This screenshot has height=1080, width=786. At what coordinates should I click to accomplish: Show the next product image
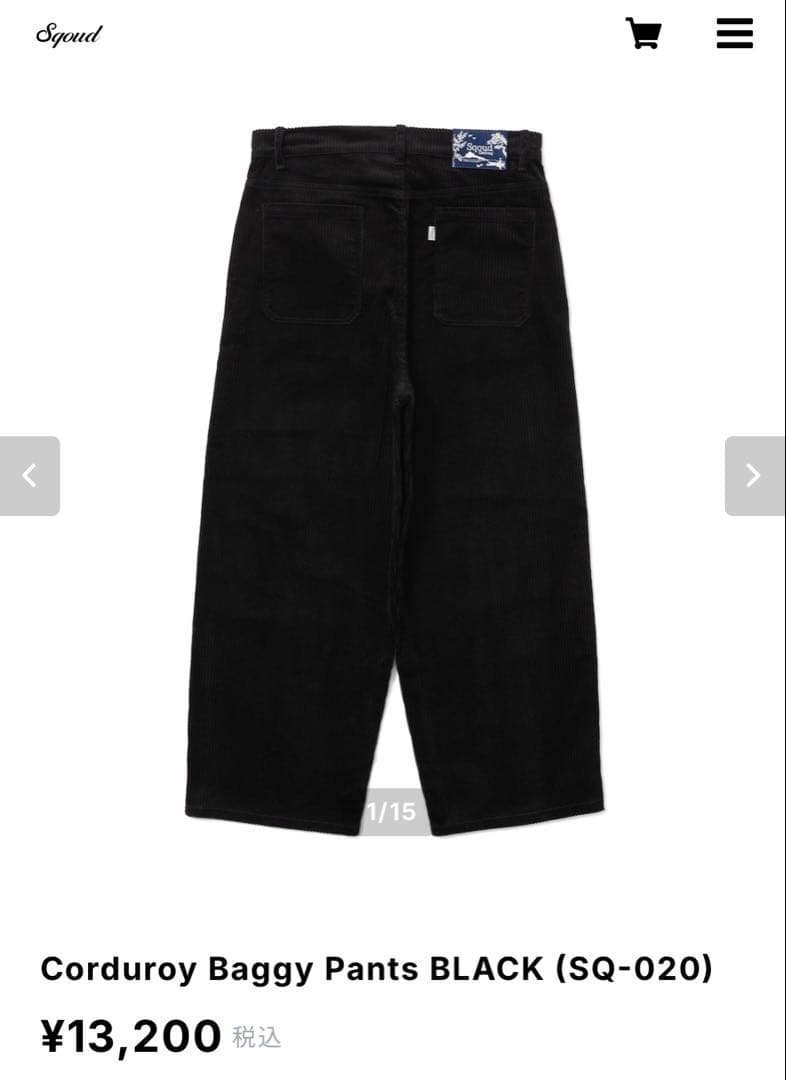click(754, 476)
